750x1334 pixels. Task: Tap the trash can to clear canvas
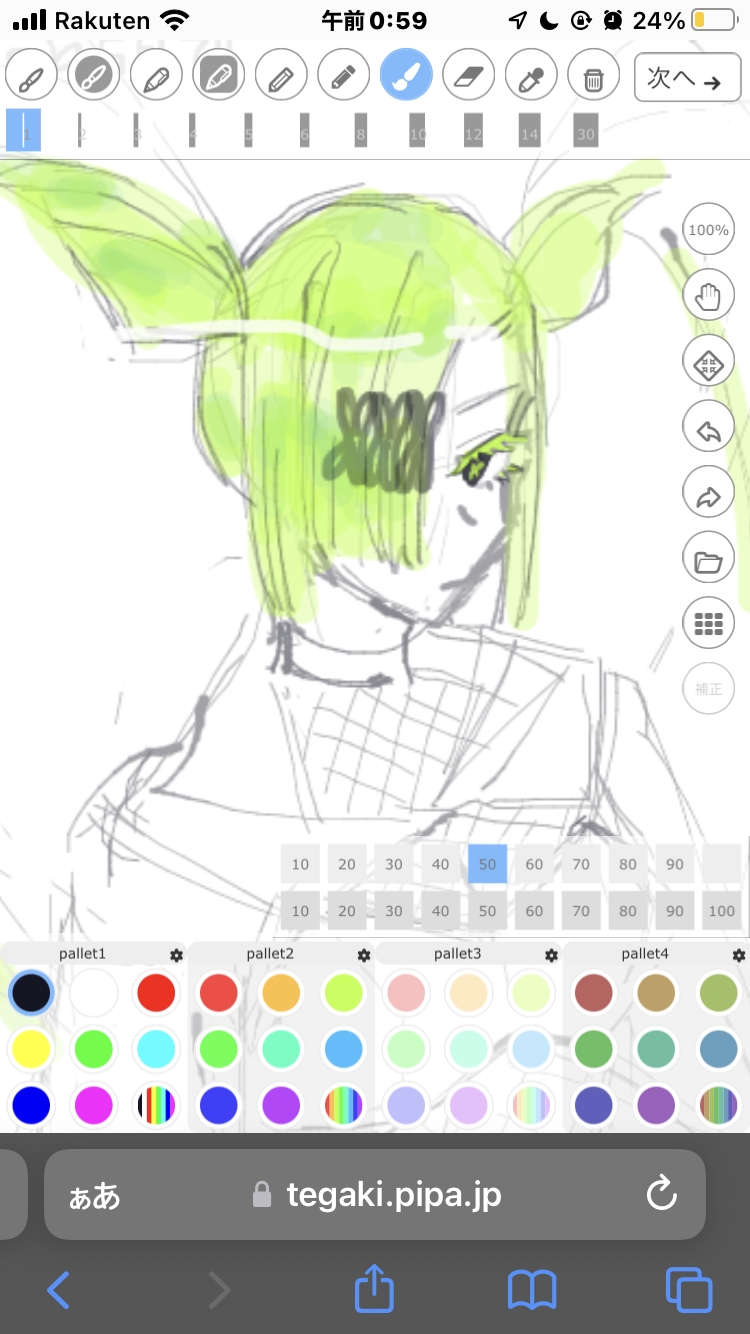pyautogui.click(x=593, y=76)
